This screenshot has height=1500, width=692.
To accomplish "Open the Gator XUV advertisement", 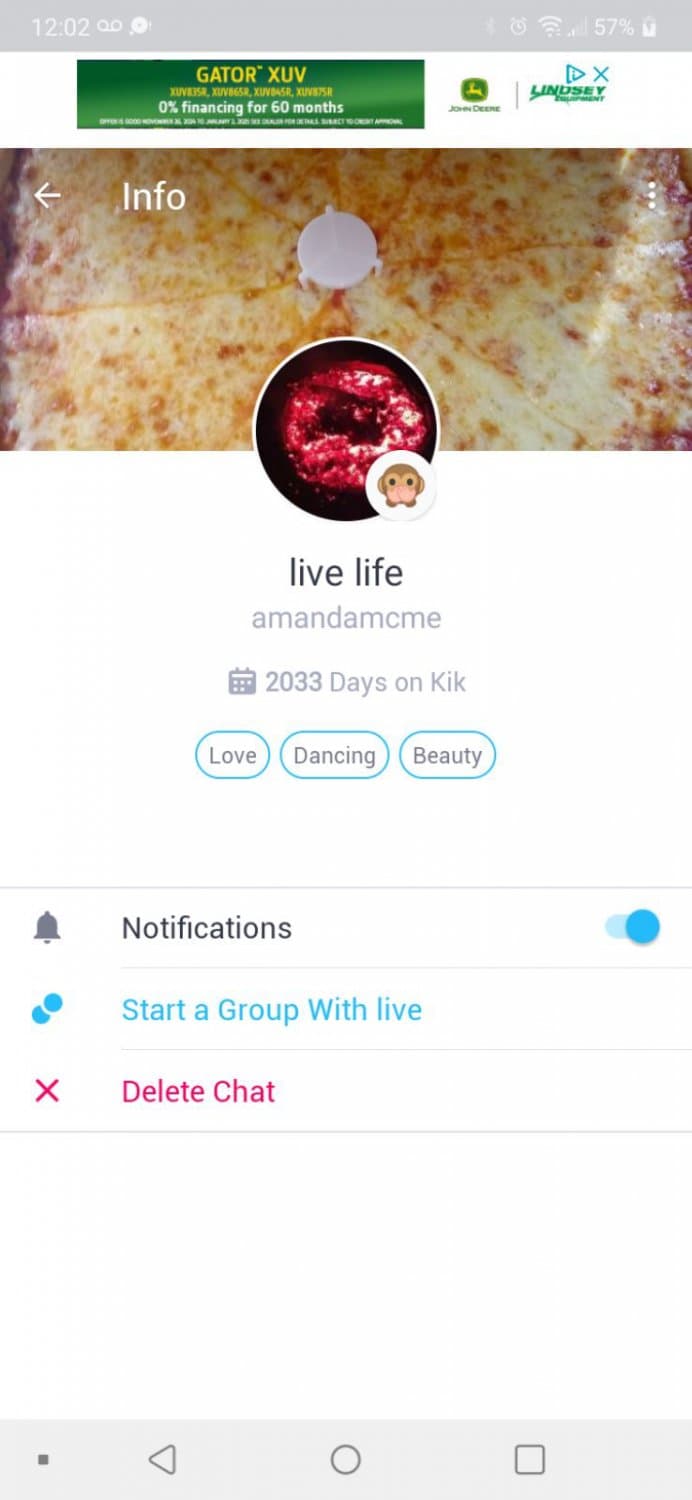I will click(250, 94).
